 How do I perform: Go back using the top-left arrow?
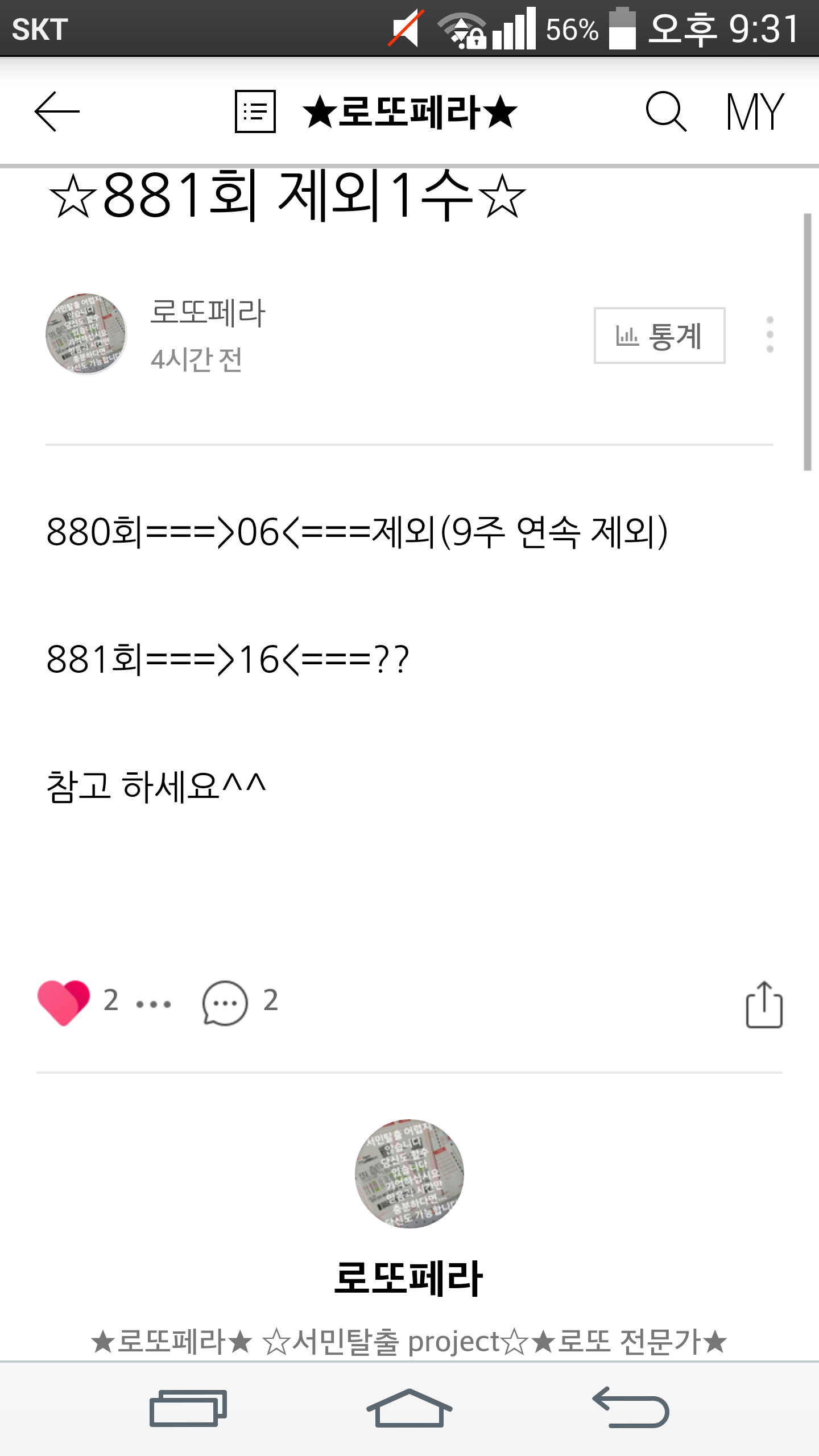[57, 111]
